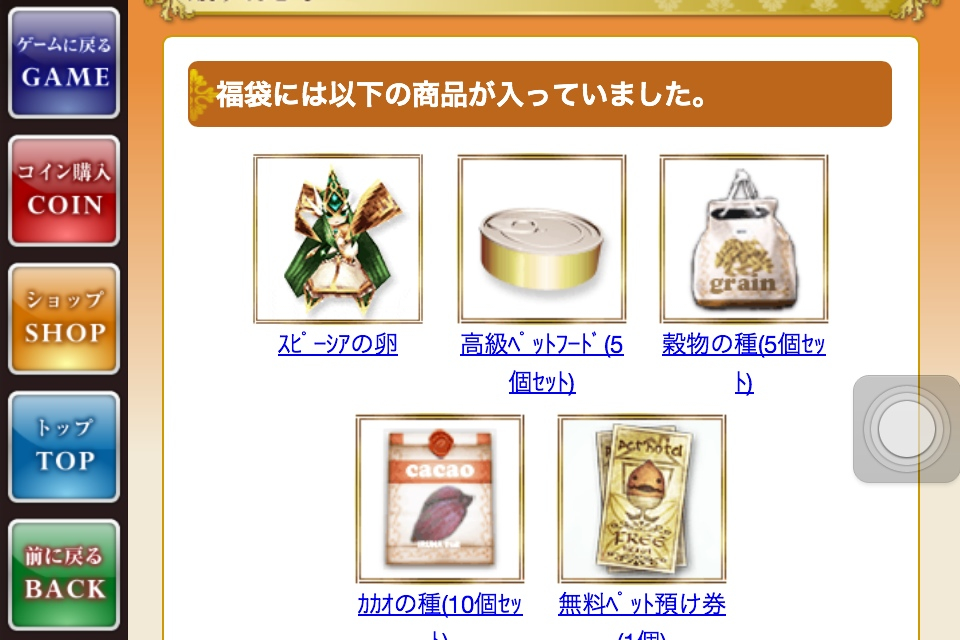View the free pet ticket image
The image size is (960, 640).
642,498
